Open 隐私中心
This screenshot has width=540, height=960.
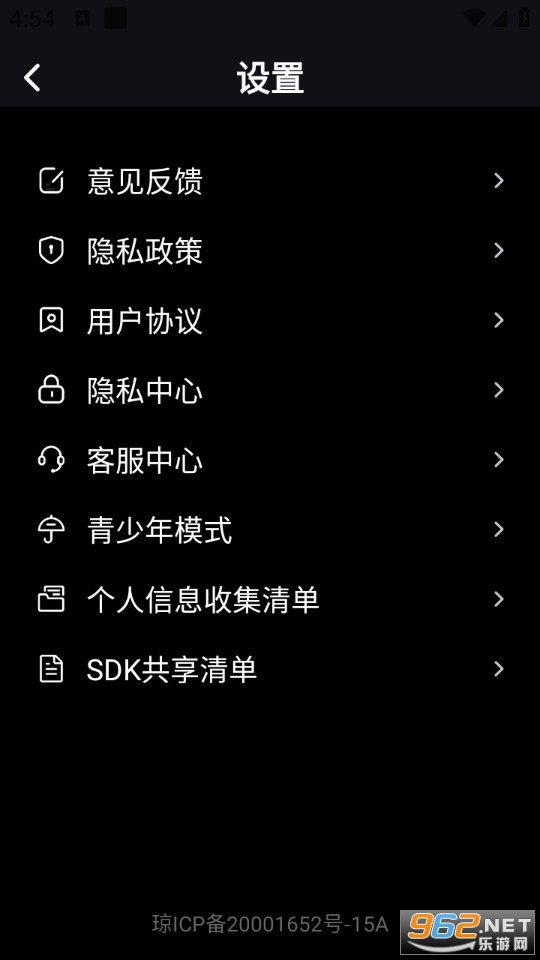tap(270, 390)
